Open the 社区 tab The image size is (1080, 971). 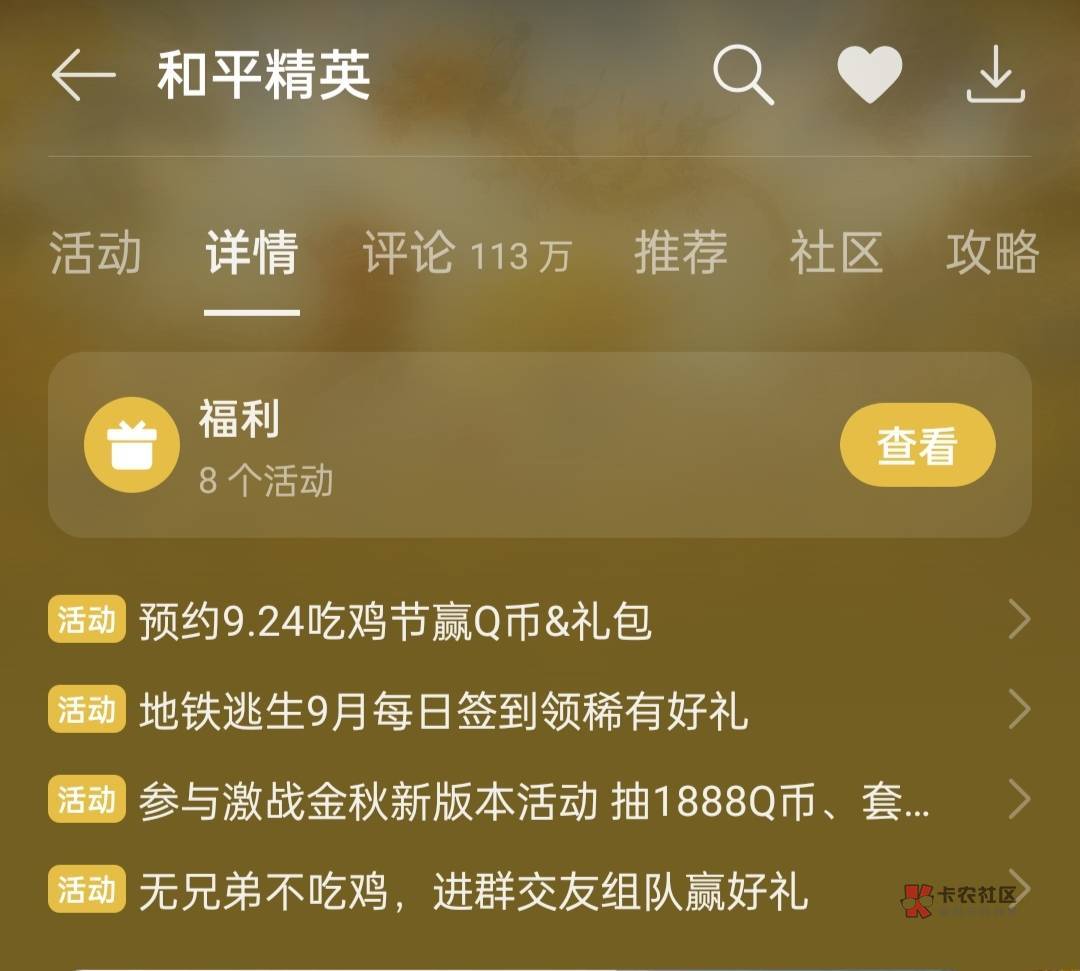[x=836, y=253]
